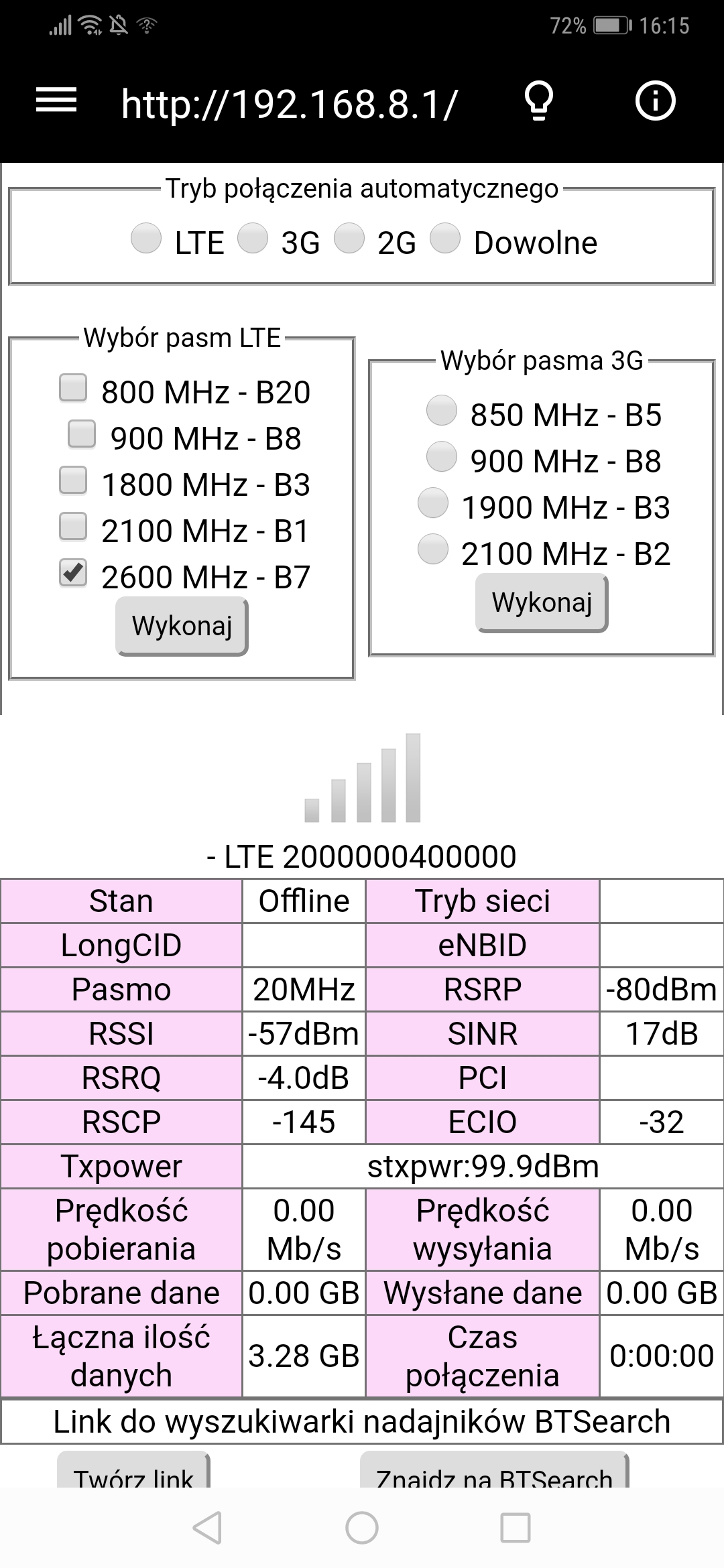724x1568 pixels.
Task: Tap Wykonaj under 3G band selection
Action: (542, 603)
